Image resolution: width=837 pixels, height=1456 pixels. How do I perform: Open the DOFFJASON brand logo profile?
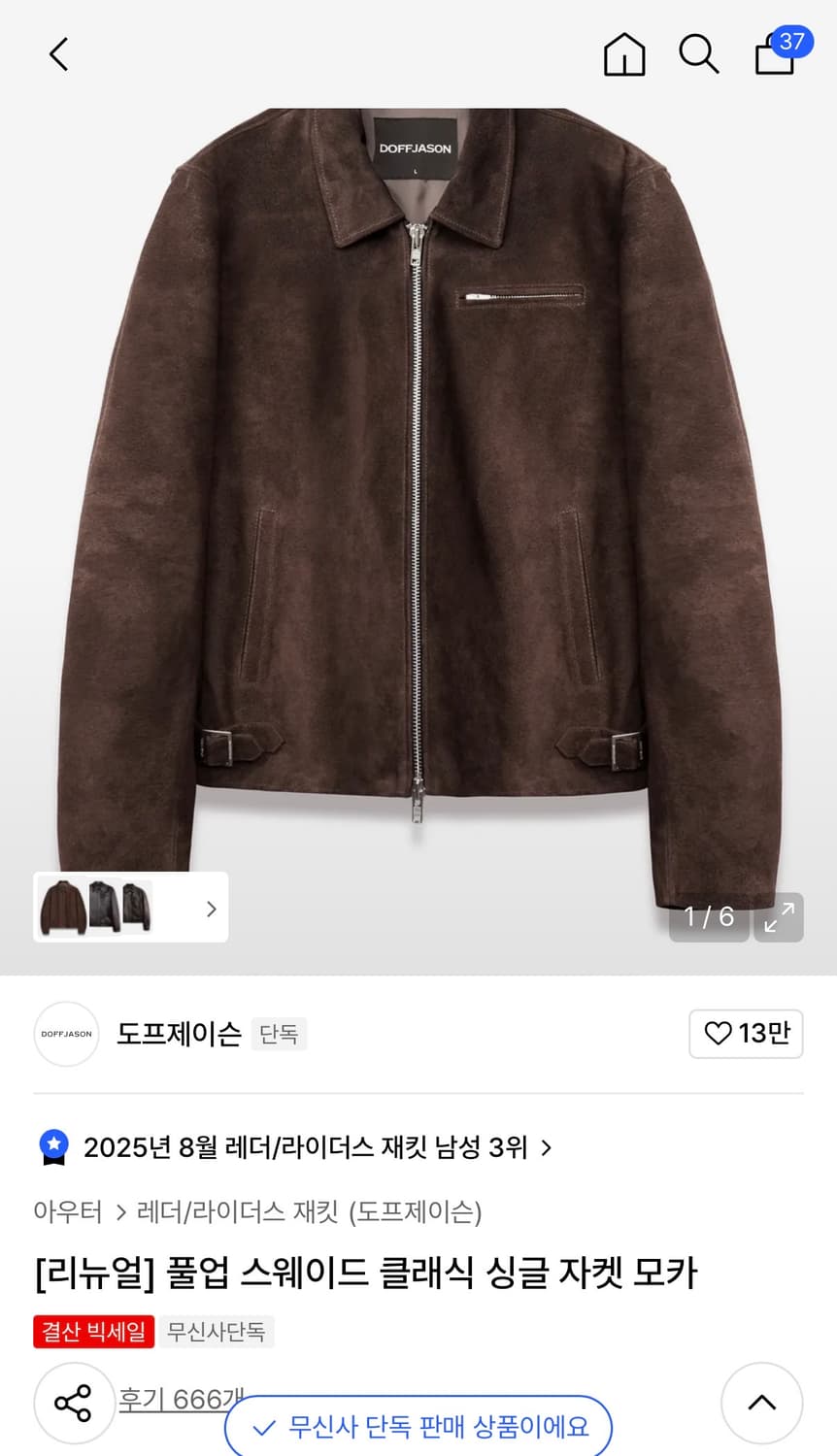(x=65, y=1034)
